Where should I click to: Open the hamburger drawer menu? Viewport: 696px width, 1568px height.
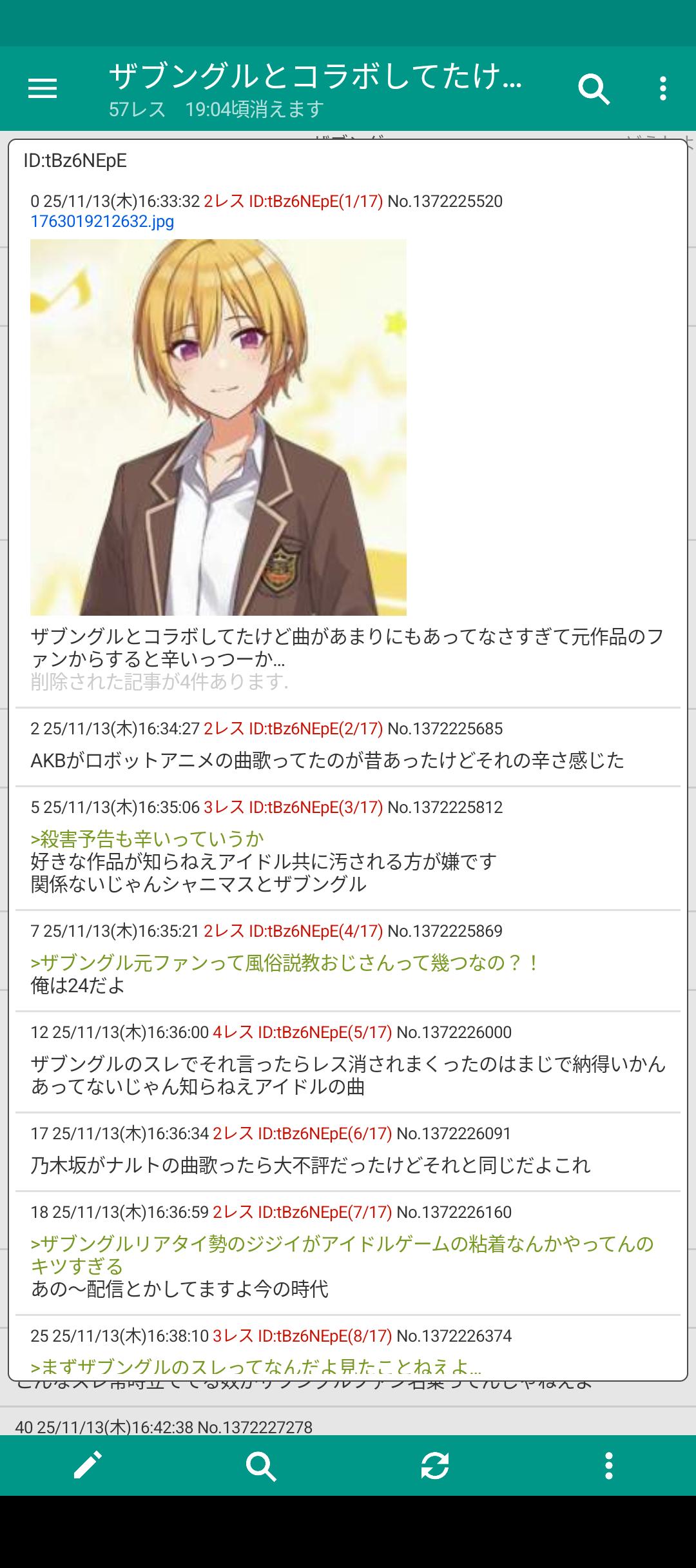[x=43, y=88]
